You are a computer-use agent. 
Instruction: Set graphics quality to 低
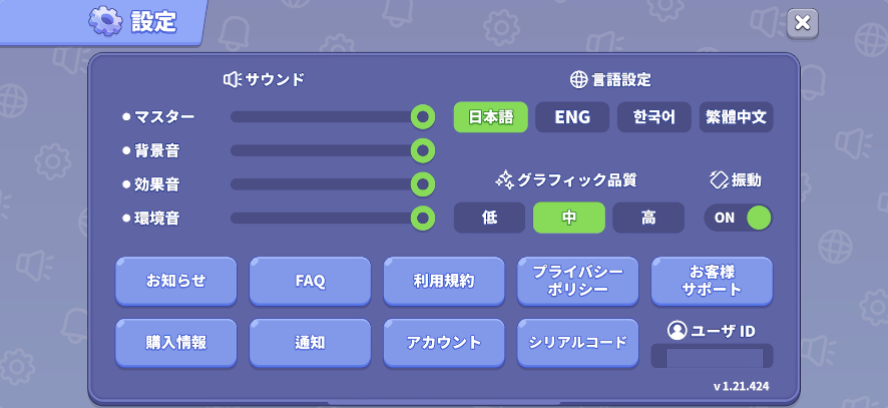pos(489,217)
